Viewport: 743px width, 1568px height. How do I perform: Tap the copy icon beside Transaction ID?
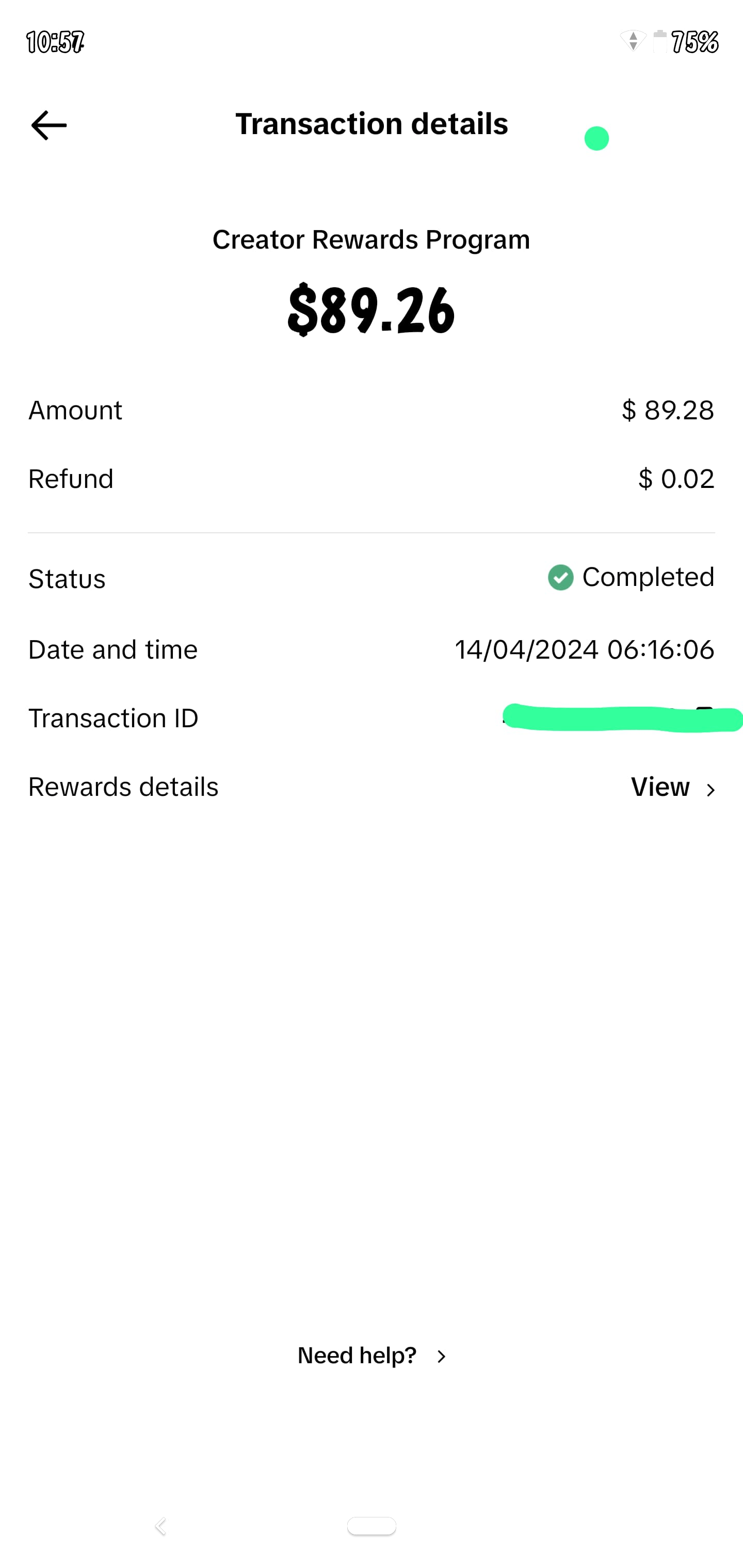(705, 711)
